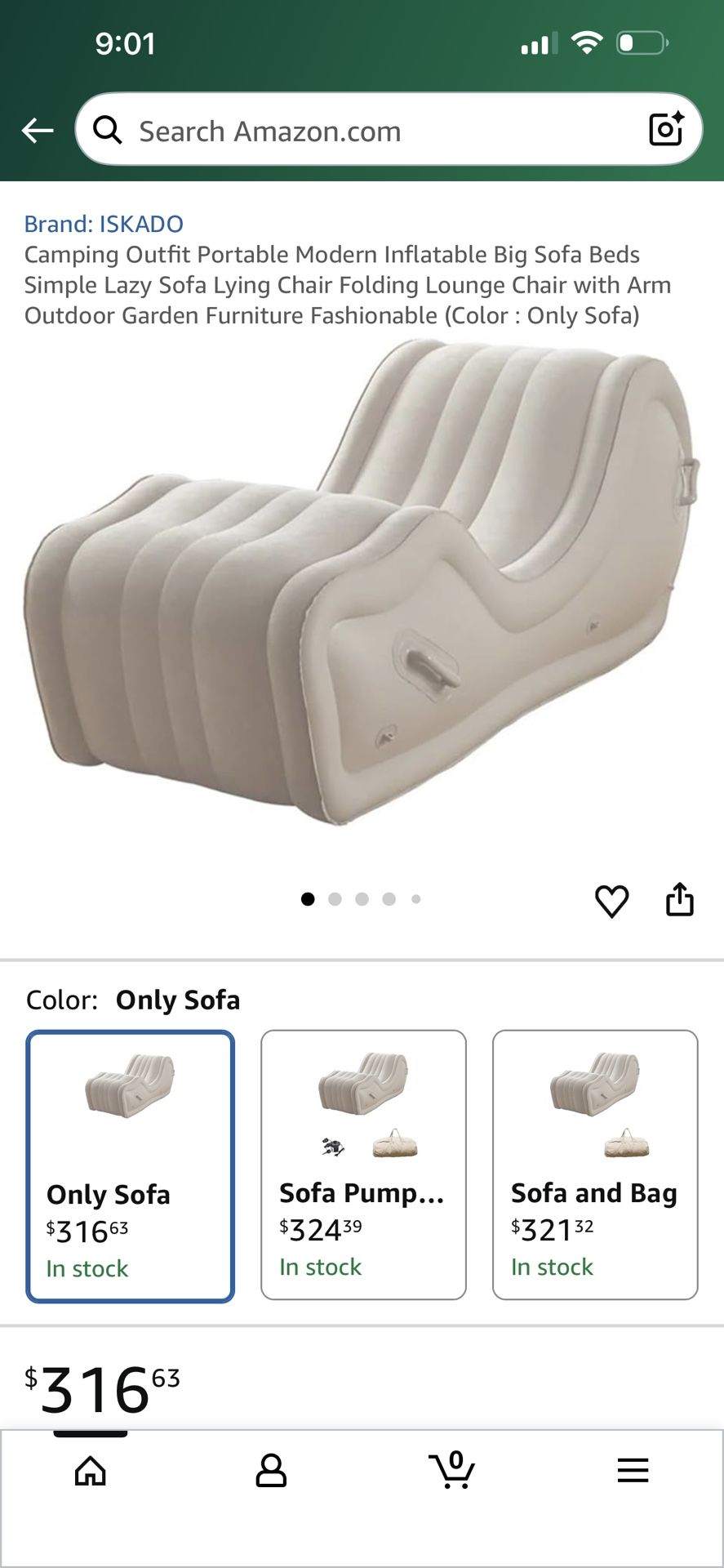724x1568 pixels.
Task: View the main sofa product image
Action: [361, 581]
